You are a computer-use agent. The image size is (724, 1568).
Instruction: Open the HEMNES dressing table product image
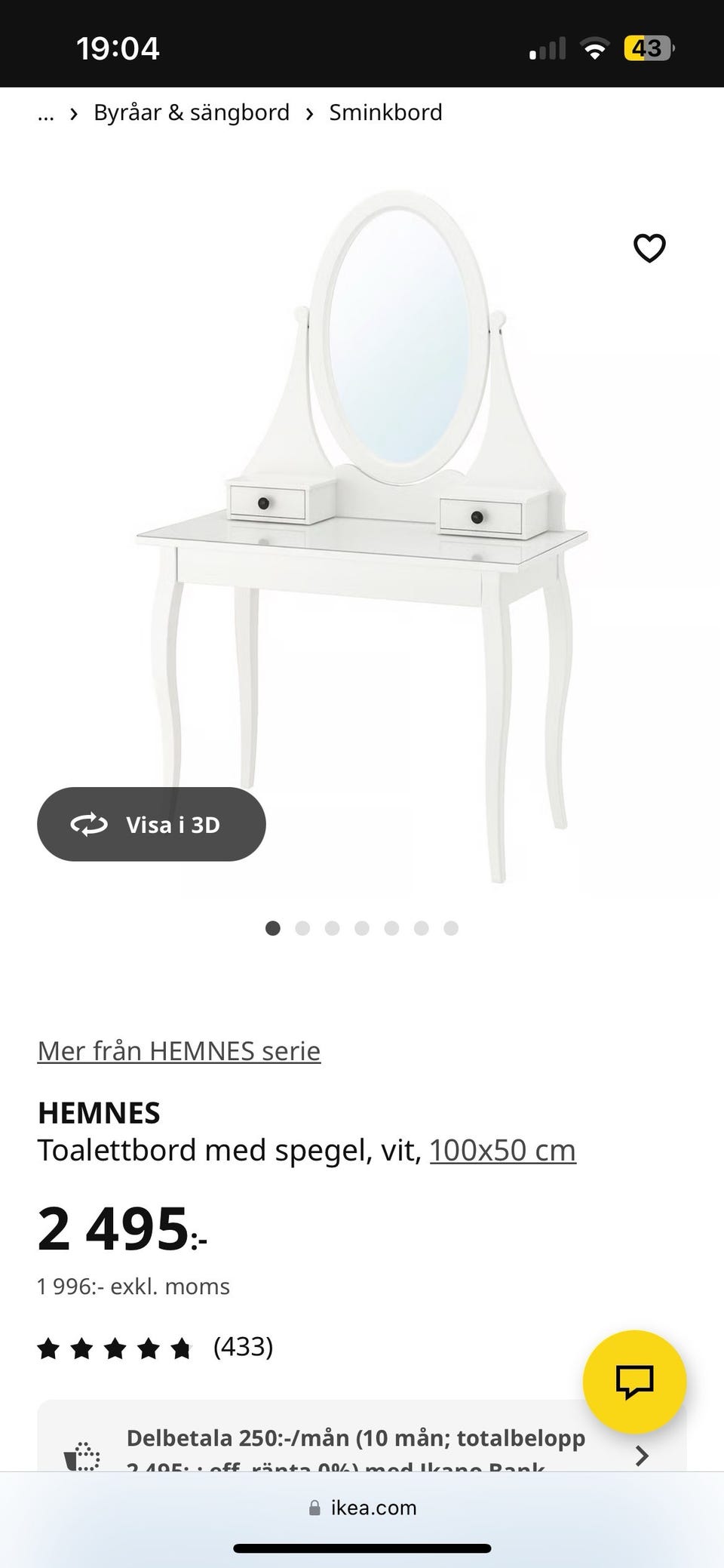[x=362, y=528]
